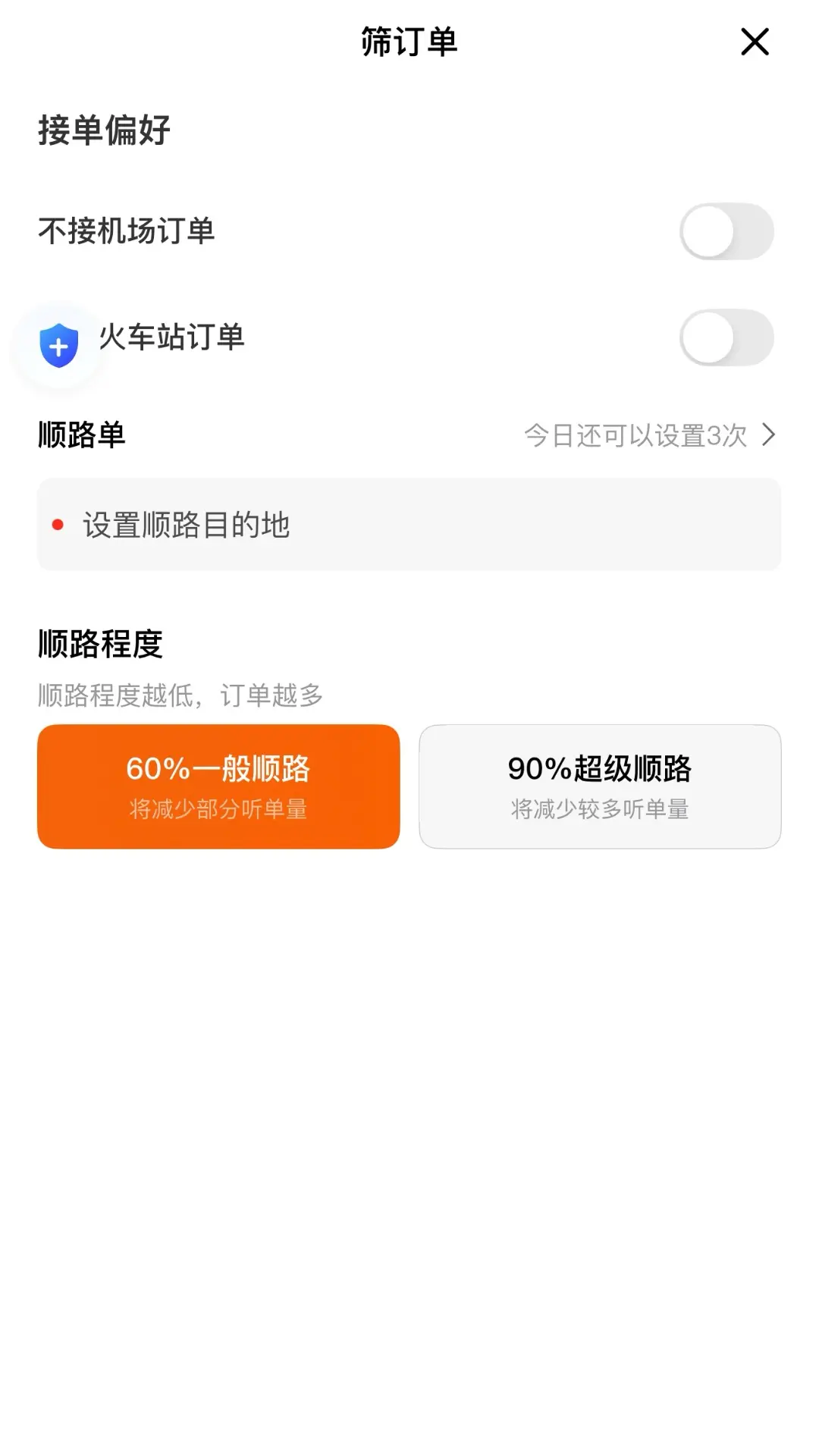The height and width of the screenshot is (1456, 819).
Task: Set a destination via 设置顺路目的地
Action: [x=409, y=525]
